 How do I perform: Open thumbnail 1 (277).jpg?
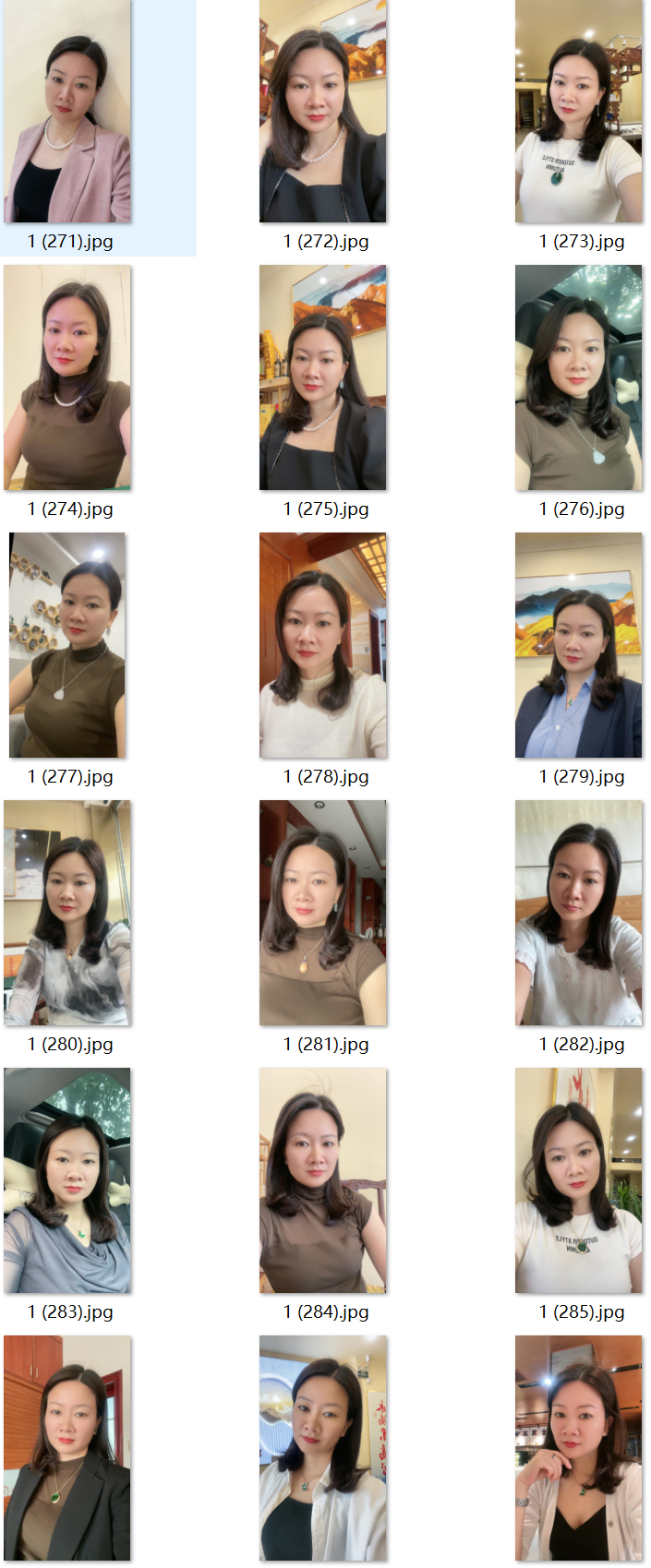pyautogui.click(x=67, y=645)
